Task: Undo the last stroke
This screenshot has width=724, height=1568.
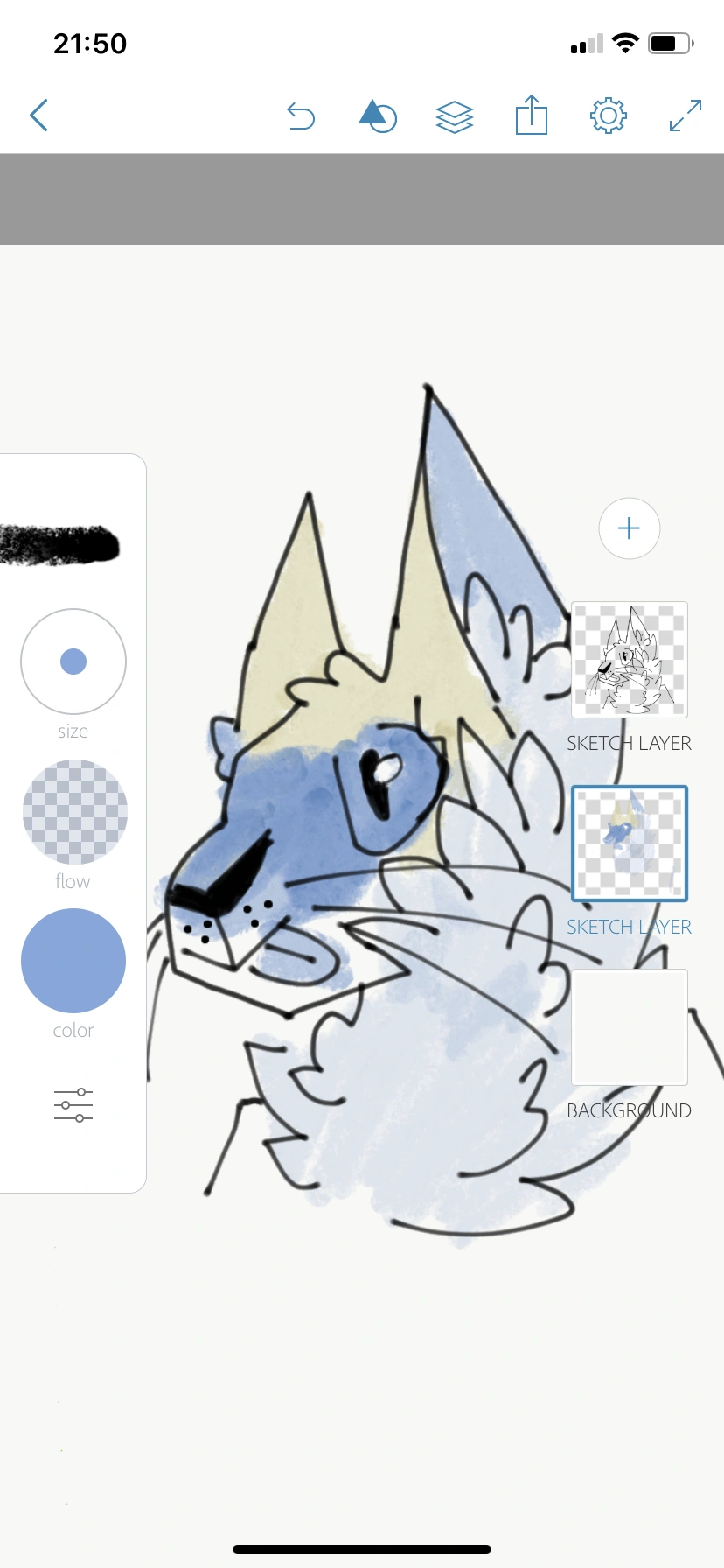Action: (x=301, y=115)
